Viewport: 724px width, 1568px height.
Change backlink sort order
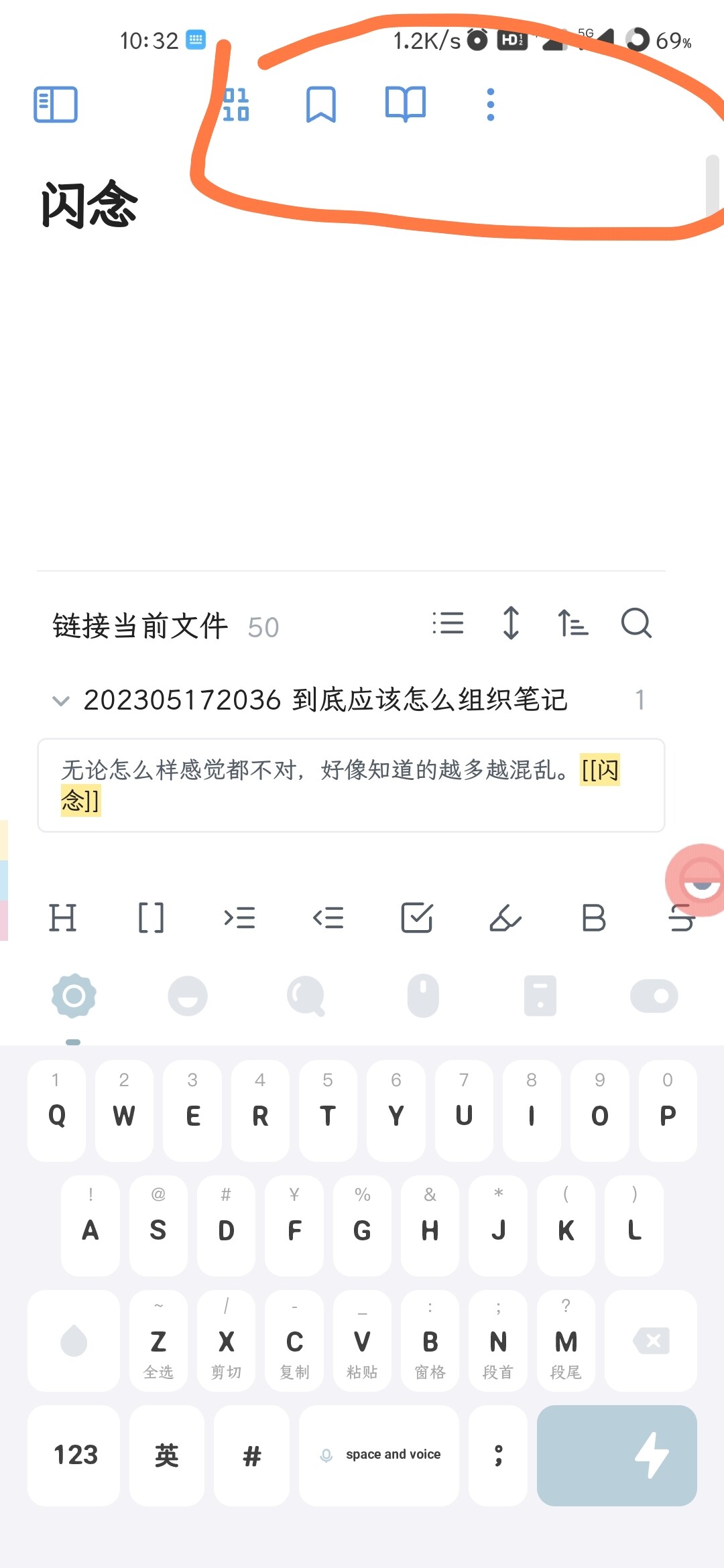(x=573, y=623)
